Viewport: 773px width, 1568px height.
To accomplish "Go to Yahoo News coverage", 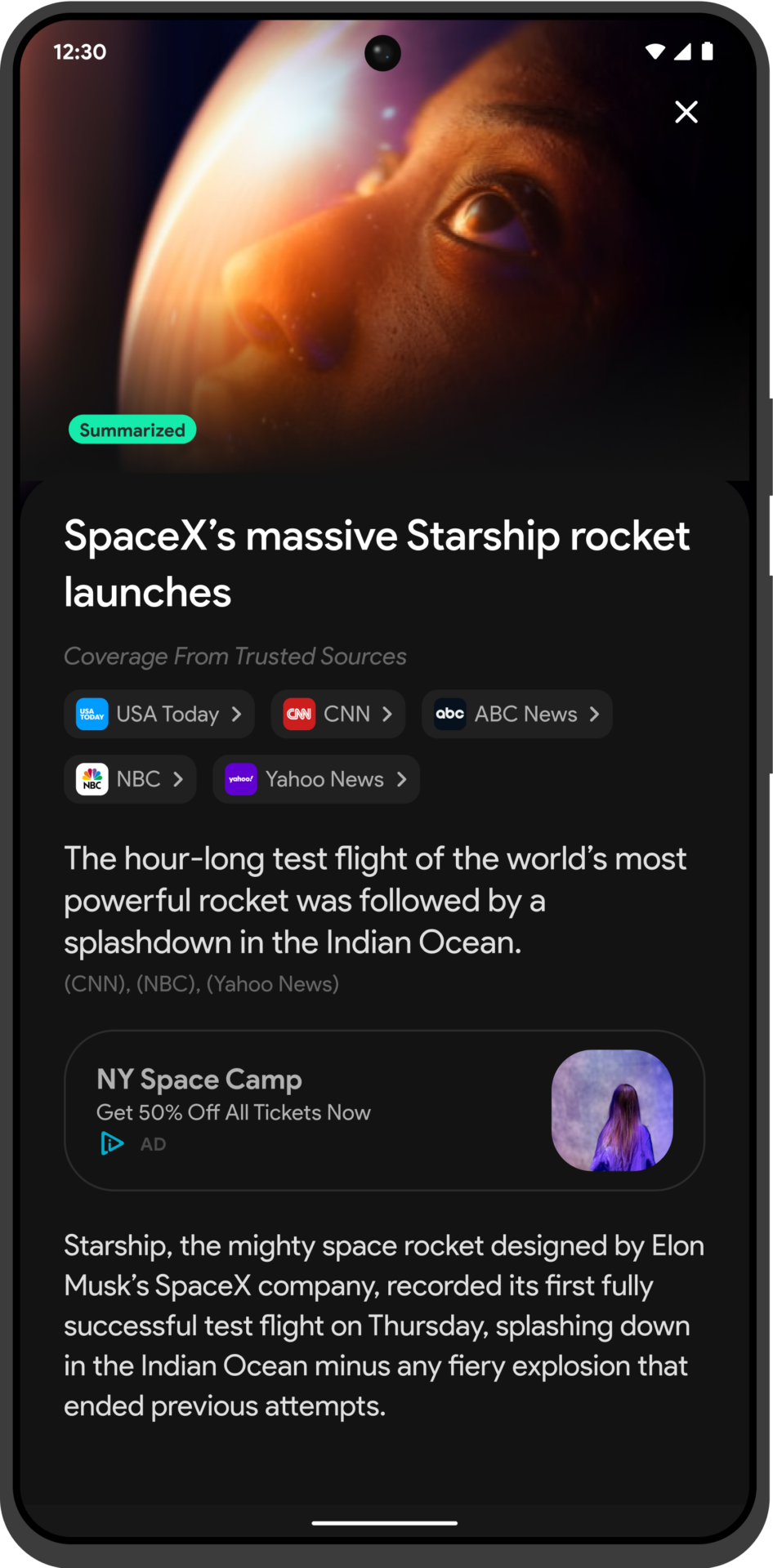I will click(x=315, y=779).
